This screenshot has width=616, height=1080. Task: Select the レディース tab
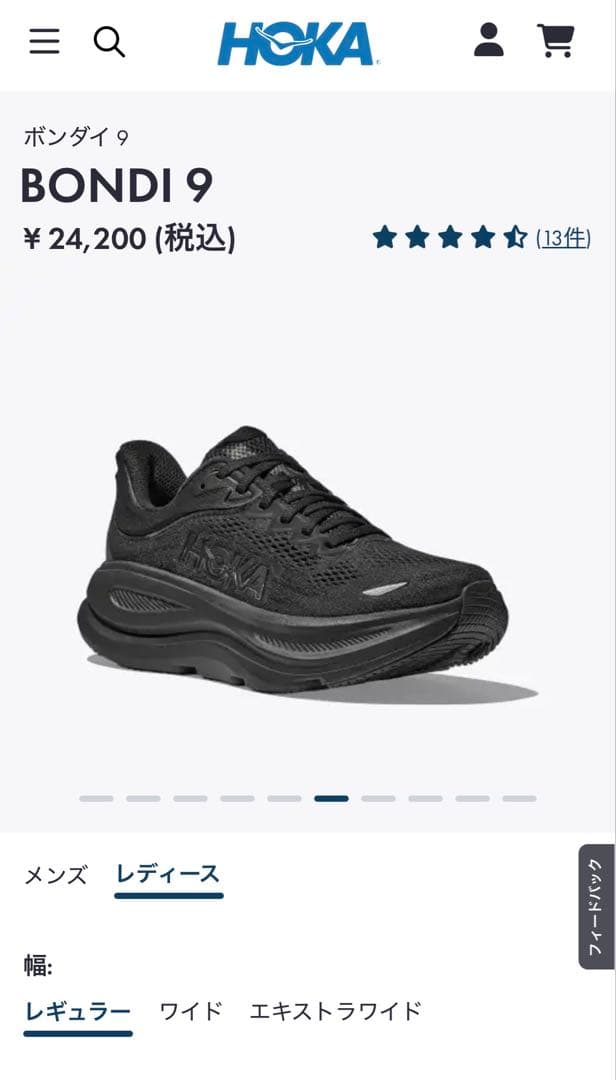tap(168, 874)
